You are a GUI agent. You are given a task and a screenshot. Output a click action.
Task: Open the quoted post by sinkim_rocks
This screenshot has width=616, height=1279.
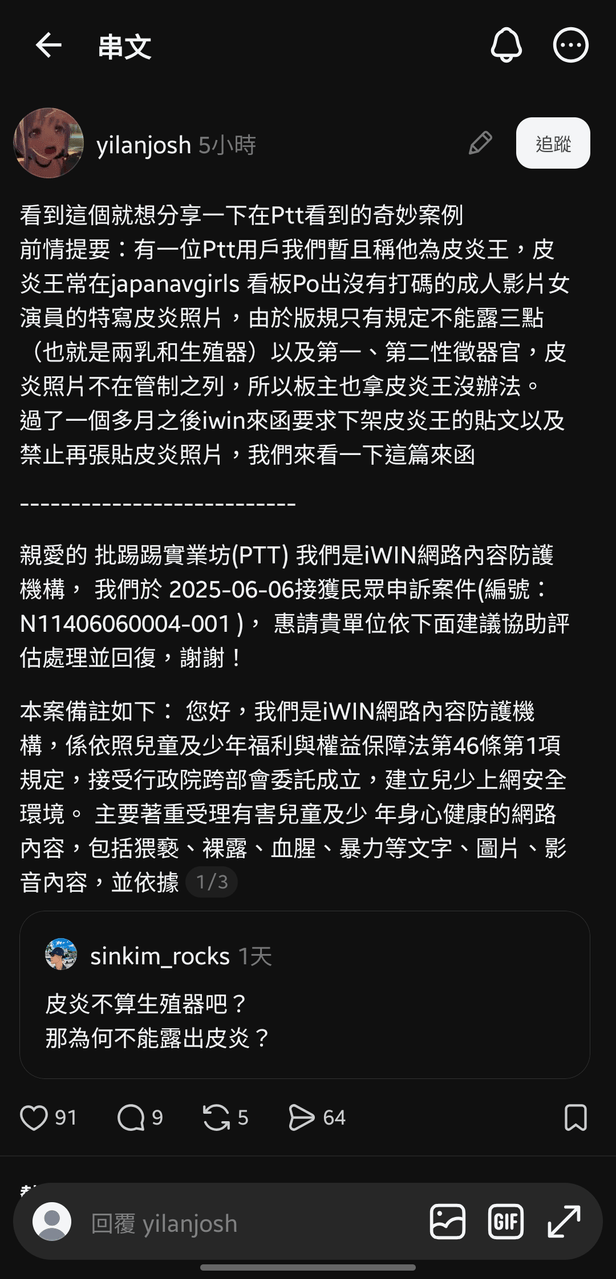pyautogui.click(x=305, y=994)
